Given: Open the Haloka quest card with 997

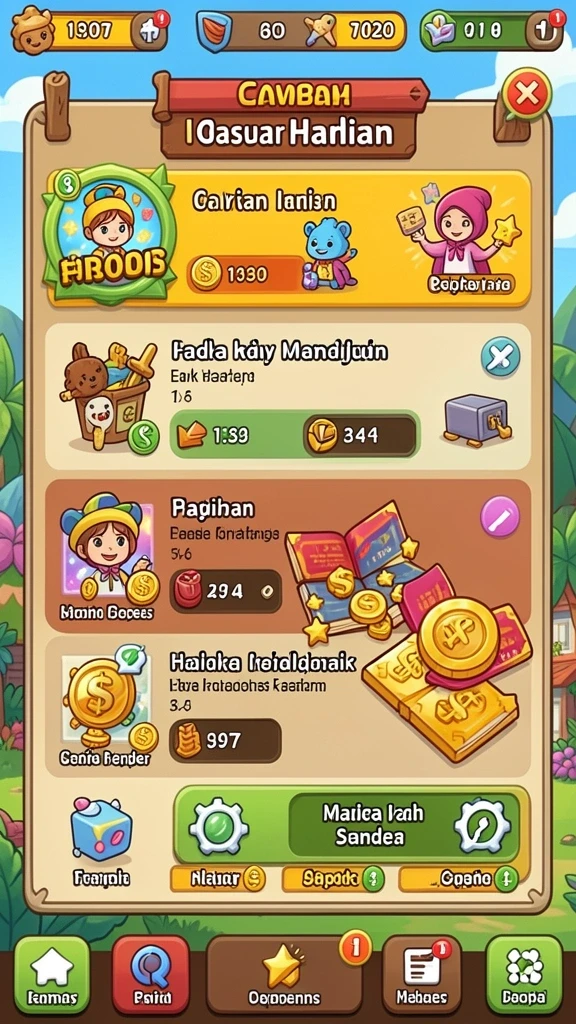Looking at the screenshot, I should click(287, 707).
